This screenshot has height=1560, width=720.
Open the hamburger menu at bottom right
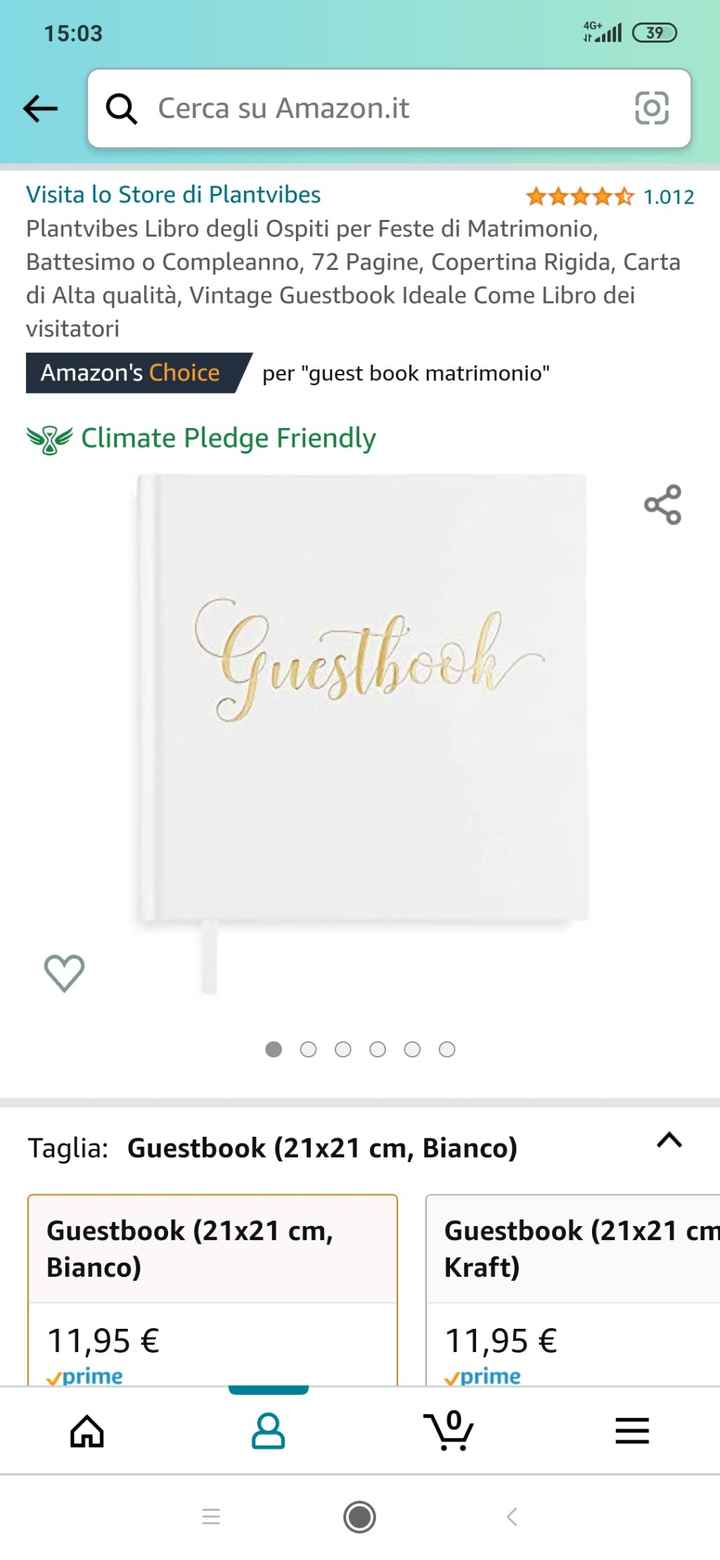click(631, 1430)
